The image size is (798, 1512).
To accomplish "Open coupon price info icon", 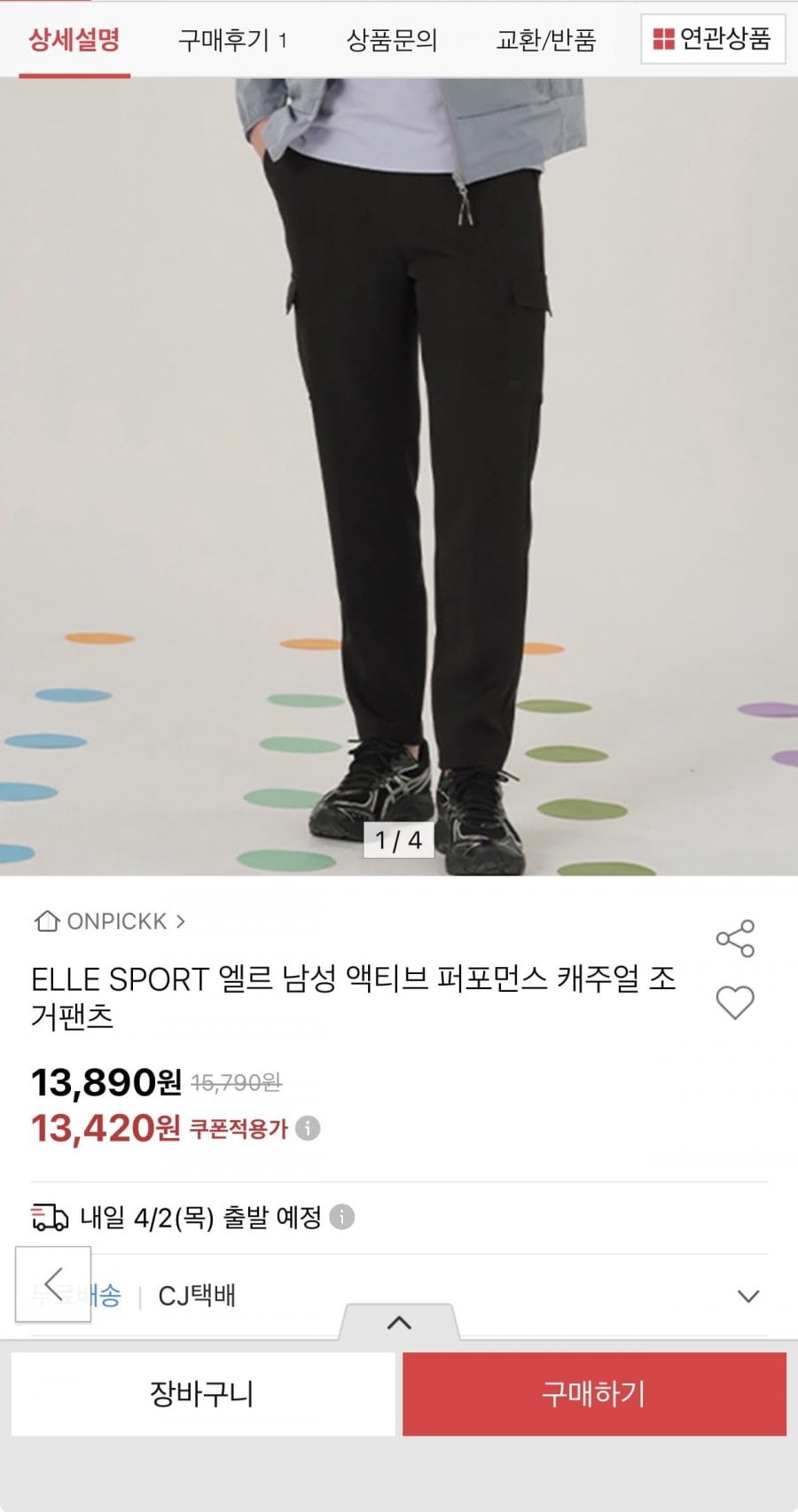I will [308, 1128].
